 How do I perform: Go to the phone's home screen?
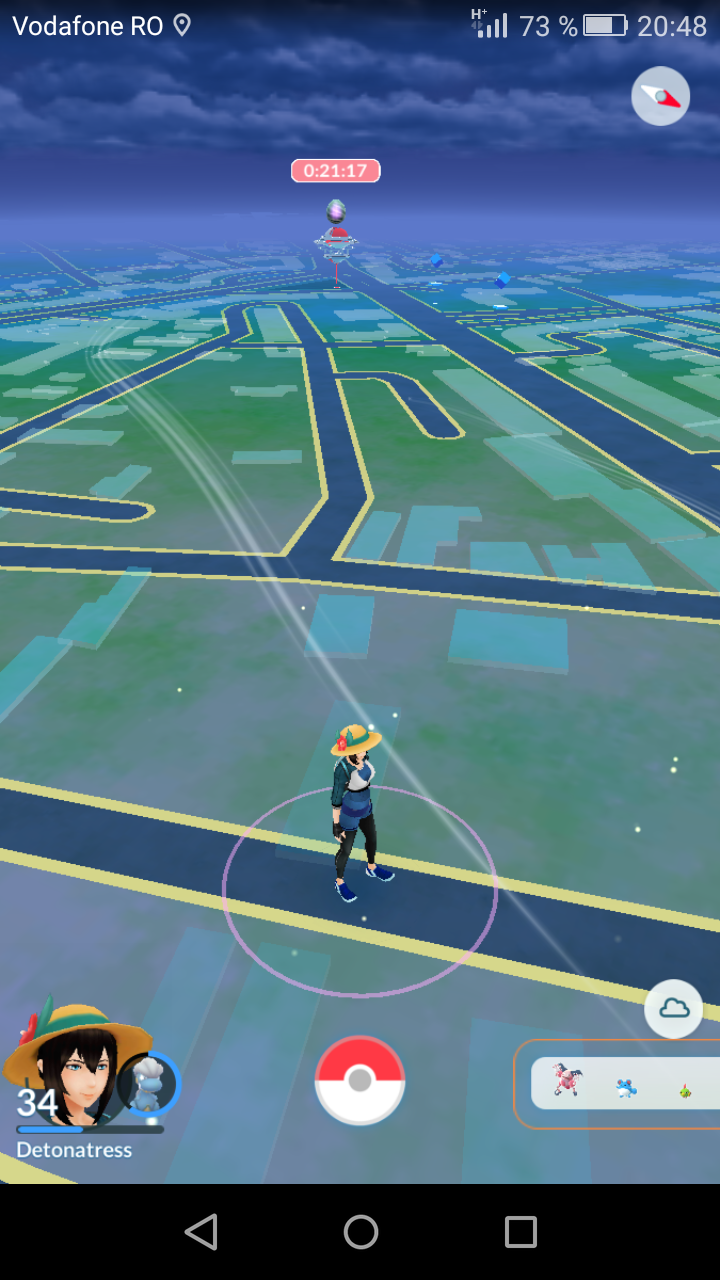pos(360,1232)
